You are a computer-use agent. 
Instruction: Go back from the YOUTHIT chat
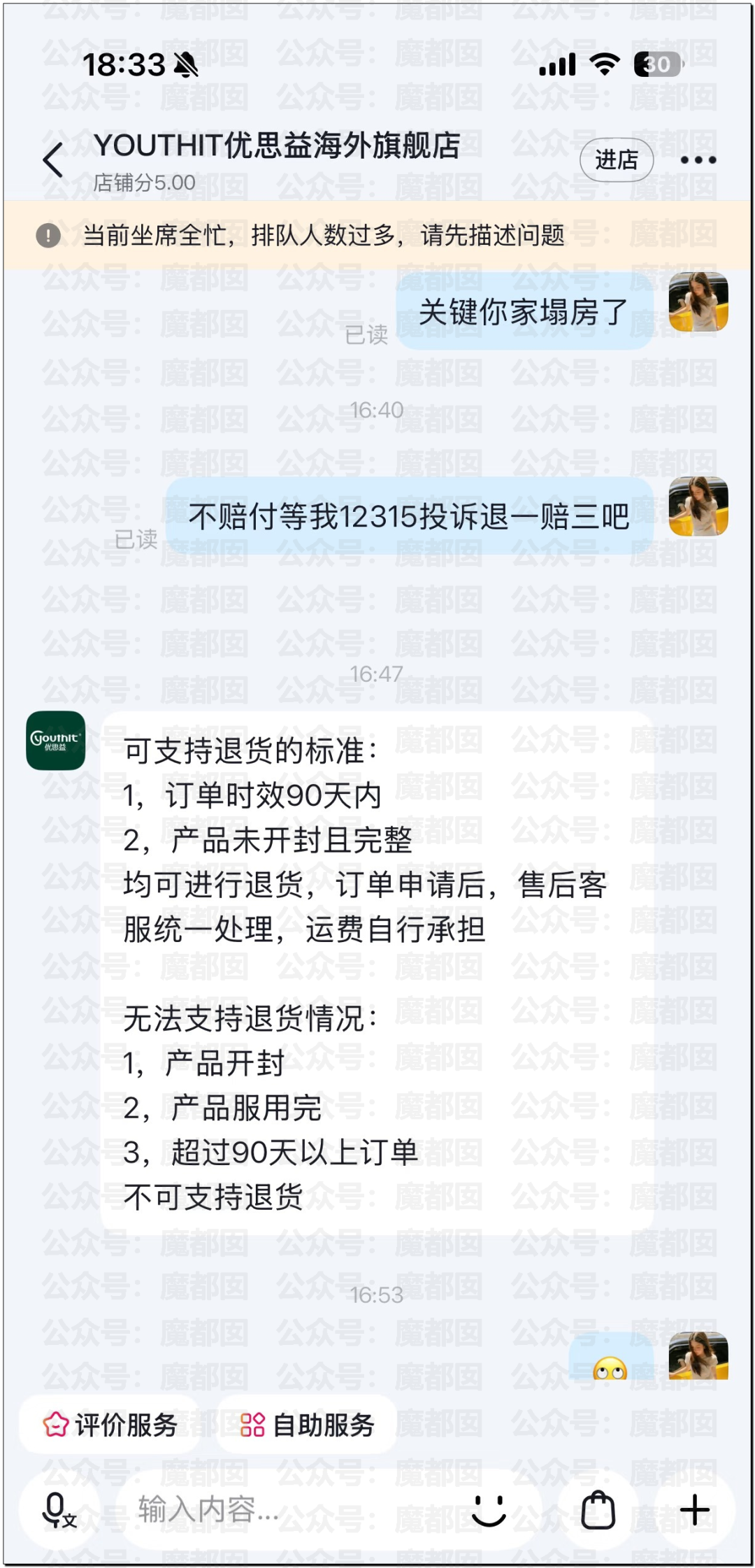(x=53, y=160)
